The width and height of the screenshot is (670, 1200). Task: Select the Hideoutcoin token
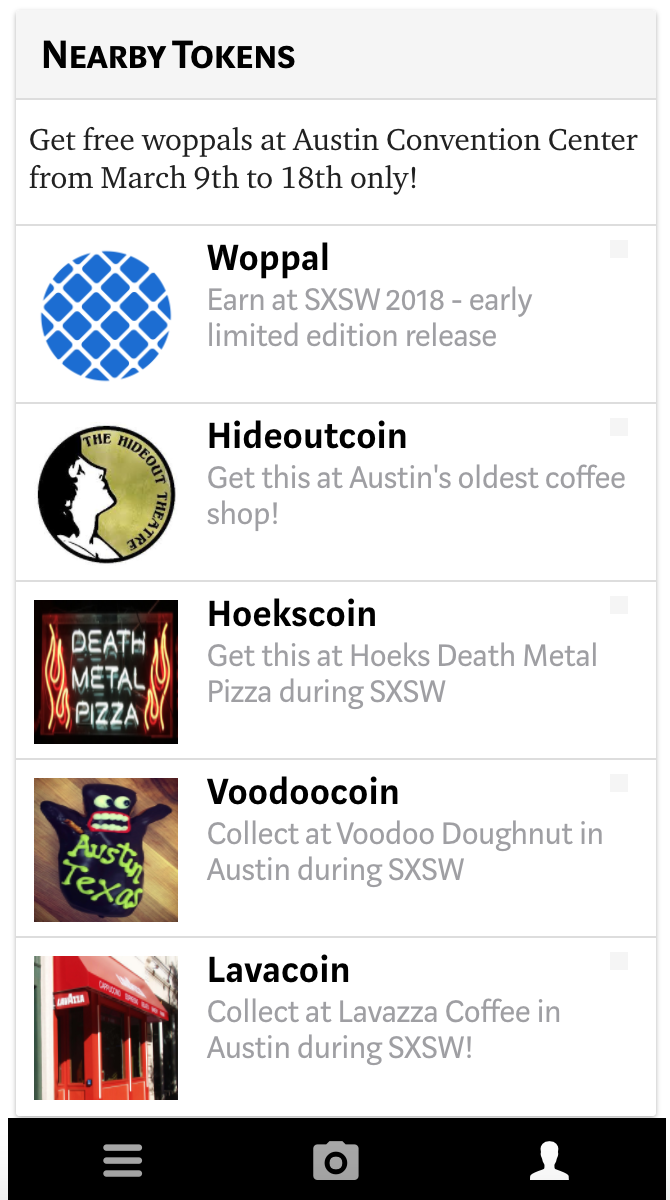click(336, 493)
